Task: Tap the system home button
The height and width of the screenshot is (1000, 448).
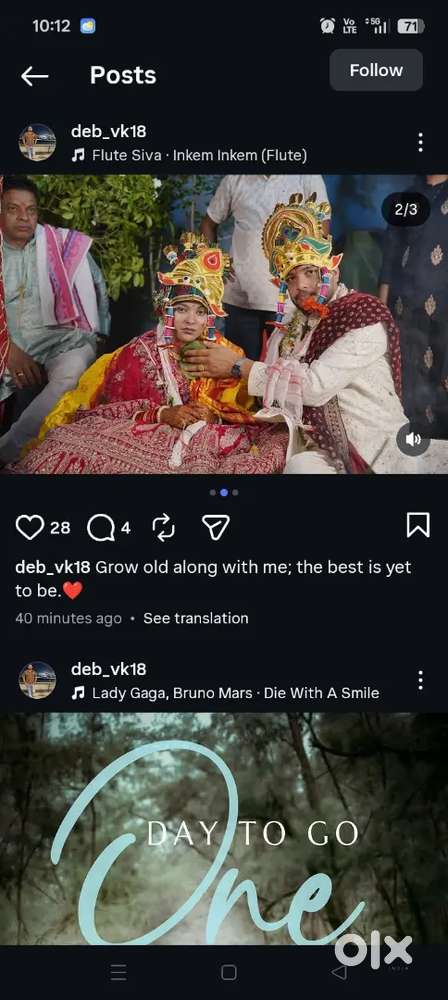Action: click(228, 972)
